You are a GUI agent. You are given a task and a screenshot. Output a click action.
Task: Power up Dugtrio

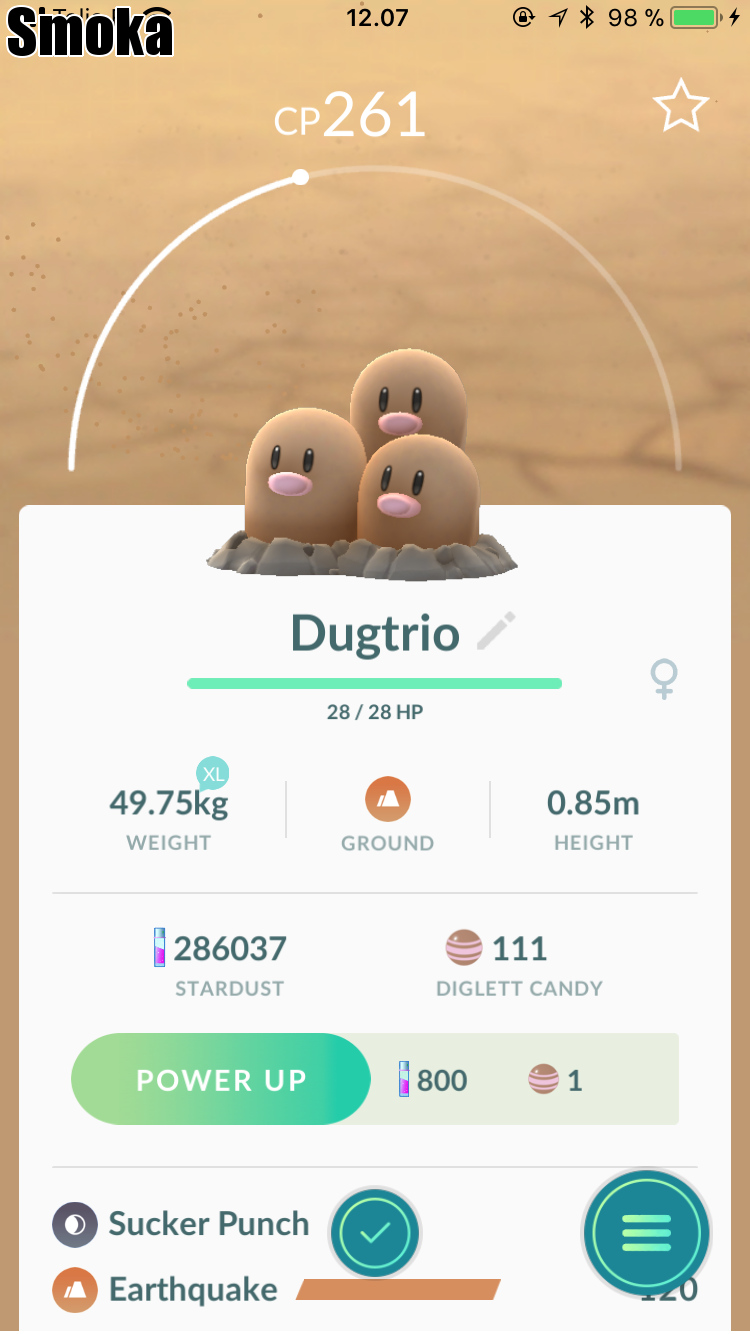(221, 1080)
